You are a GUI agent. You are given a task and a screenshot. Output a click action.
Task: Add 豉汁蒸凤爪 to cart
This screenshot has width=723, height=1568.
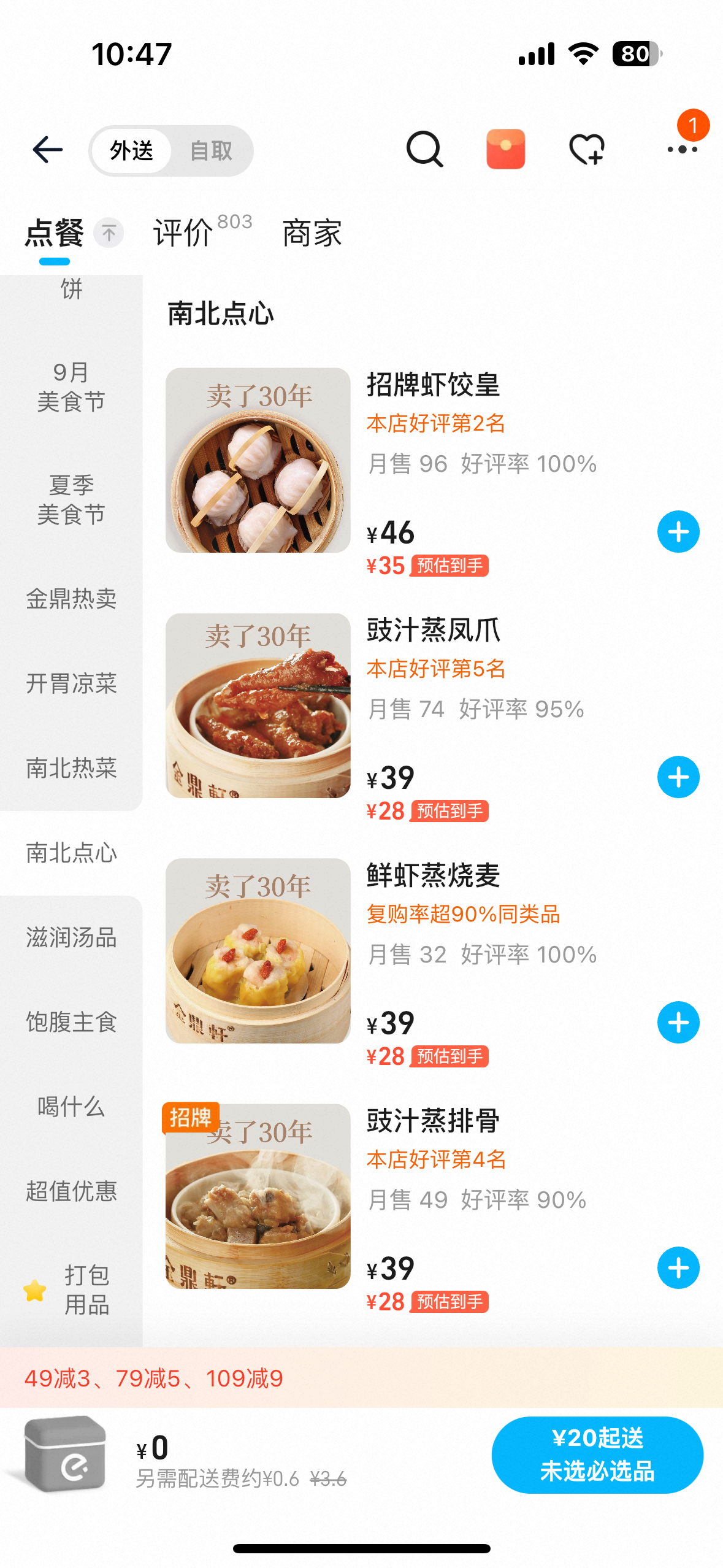[678, 777]
